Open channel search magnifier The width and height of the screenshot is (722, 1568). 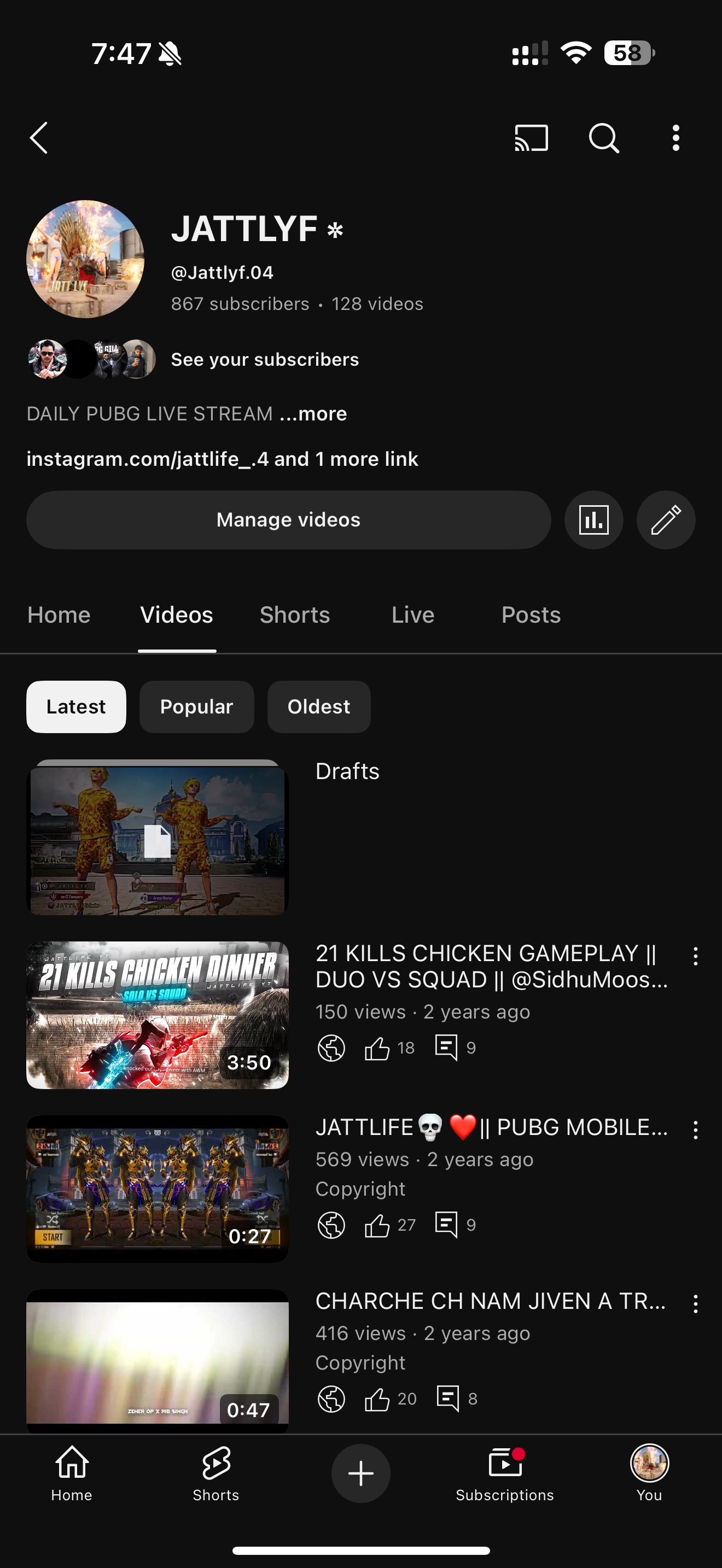[603, 138]
